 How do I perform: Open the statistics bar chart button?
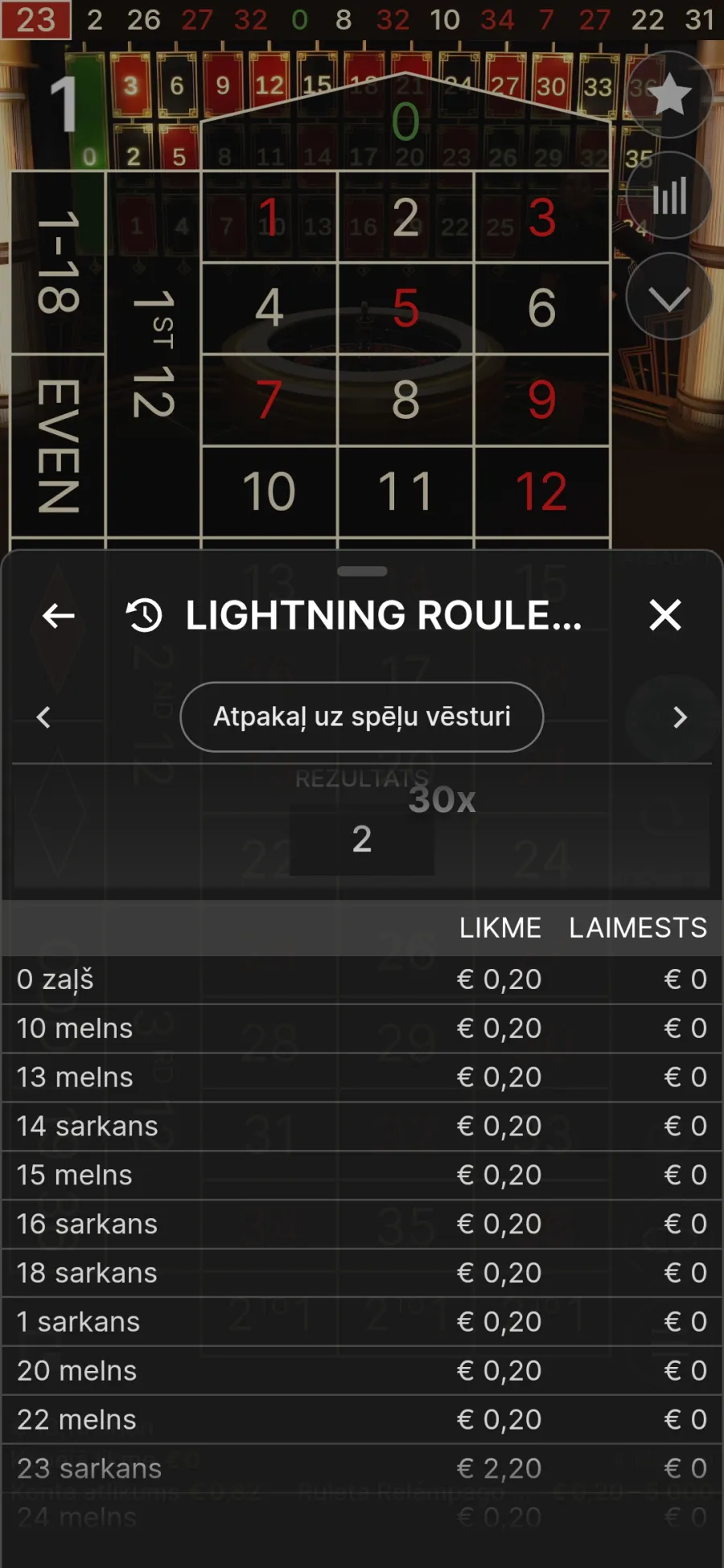pos(668,195)
